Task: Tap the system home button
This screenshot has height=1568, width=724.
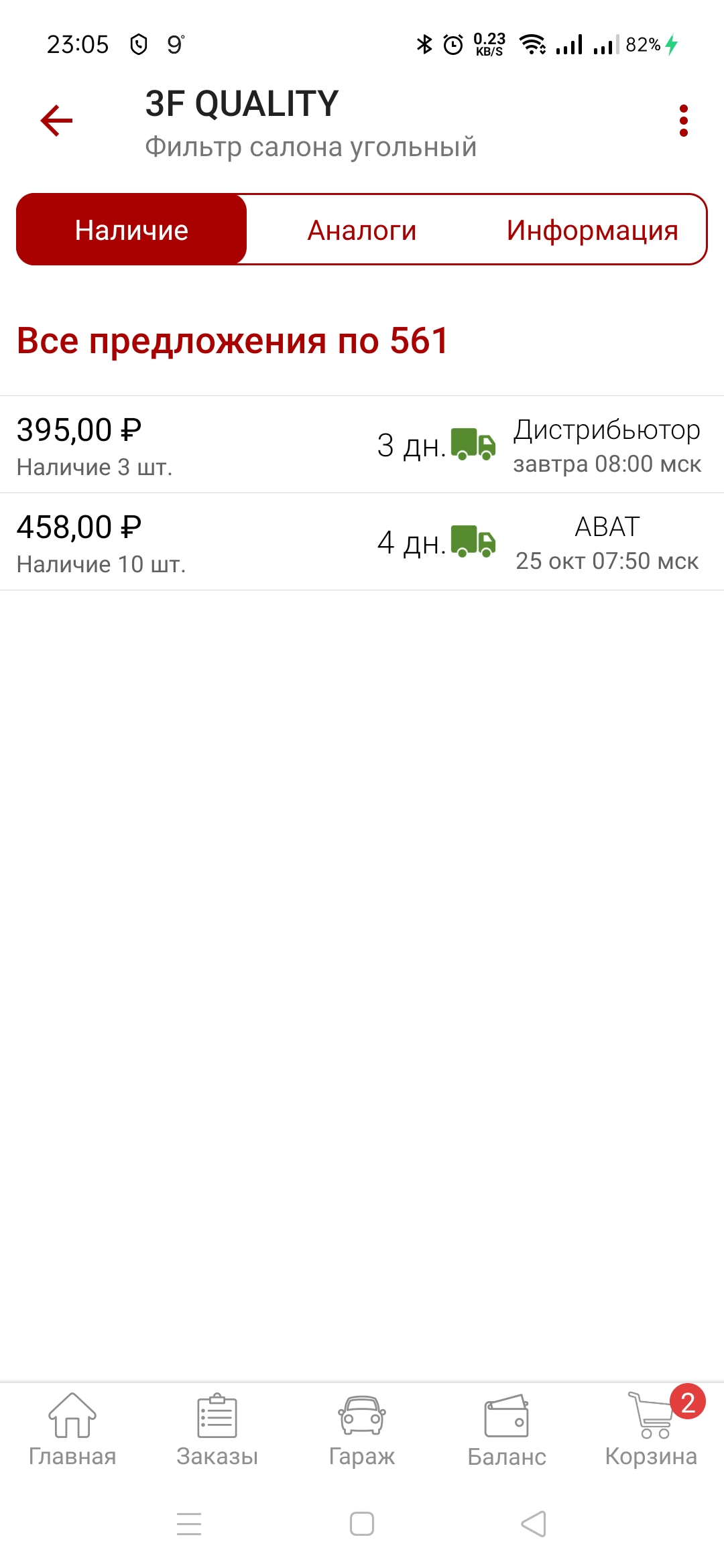Action: coord(362,1524)
